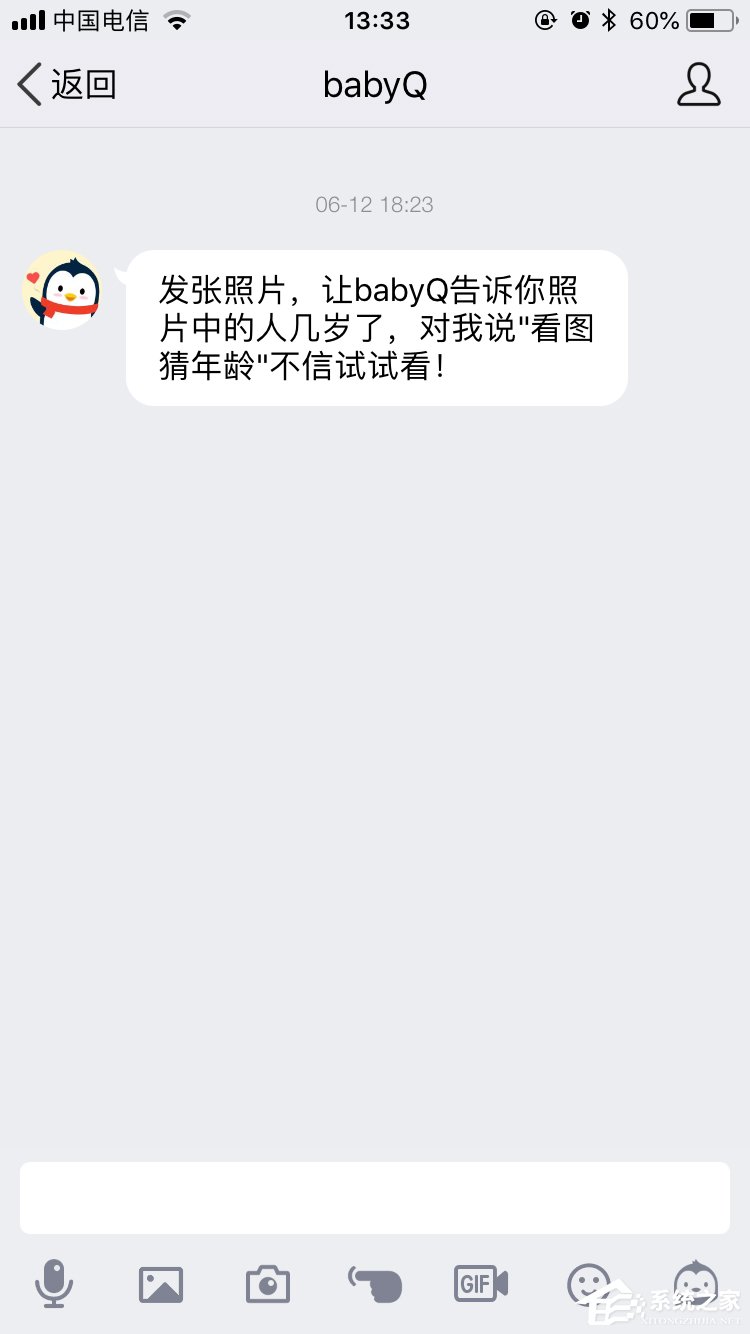Tap the back chevron next to 返回
750x1334 pixels.
click(29, 86)
